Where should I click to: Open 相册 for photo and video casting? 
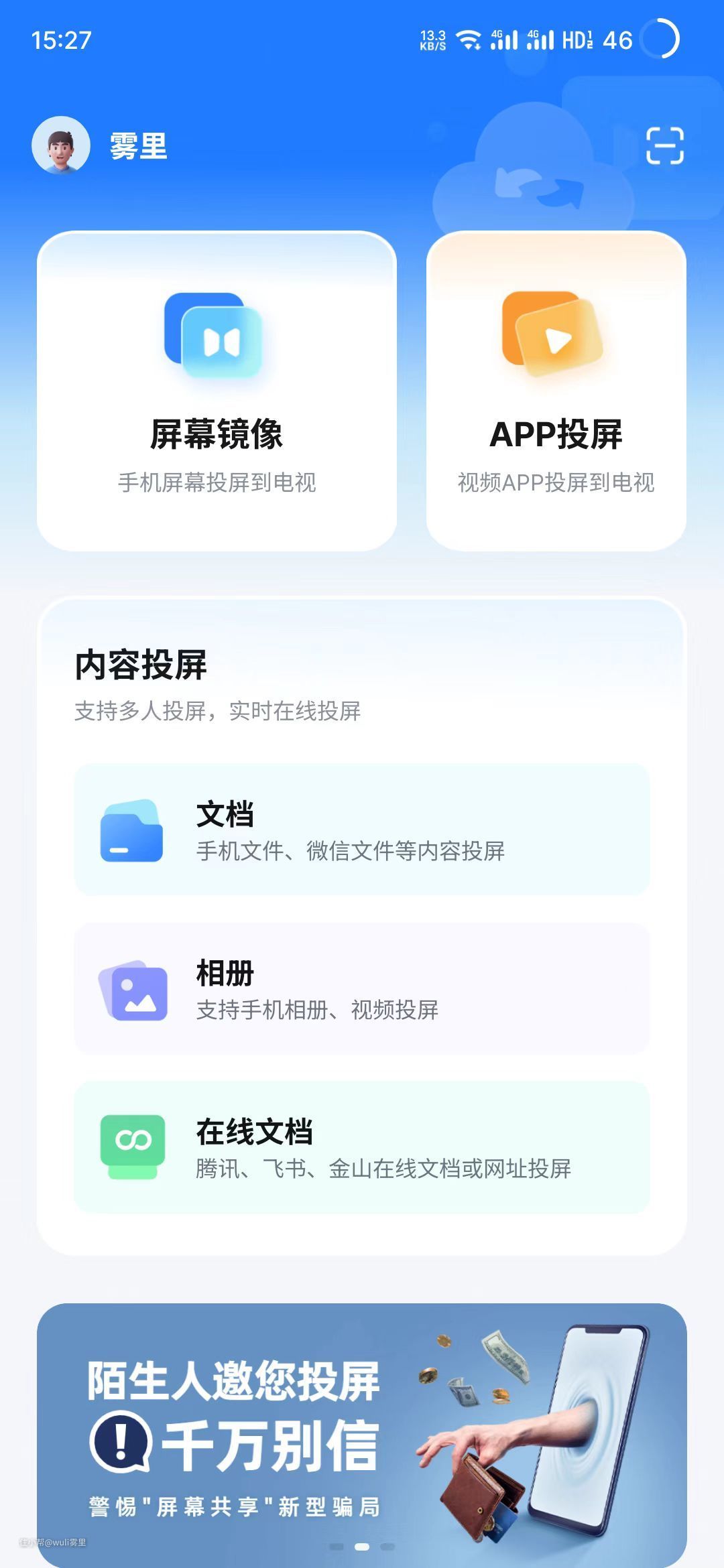click(x=361, y=988)
